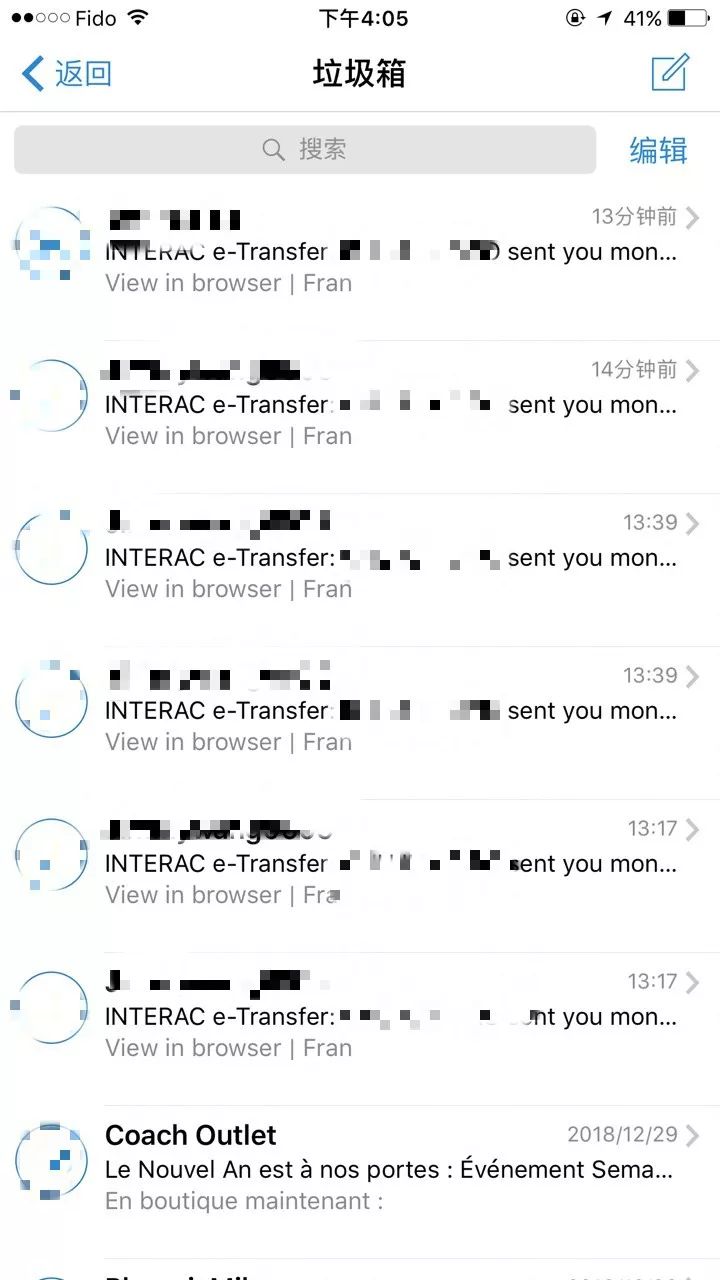Image resolution: width=720 pixels, height=1280 pixels.
Task: Open the Coach Outlet Nouvel An email
Action: click(x=380, y=1165)
